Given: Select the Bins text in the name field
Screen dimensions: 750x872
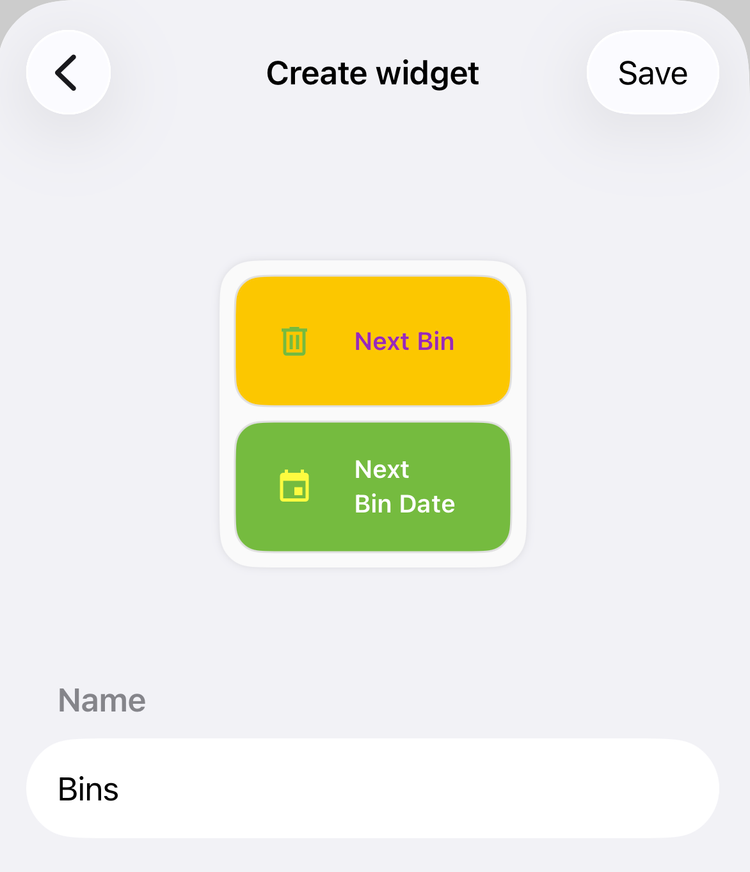Looking at the screenshot, I should pyautogui.click(x=88, y=789).
